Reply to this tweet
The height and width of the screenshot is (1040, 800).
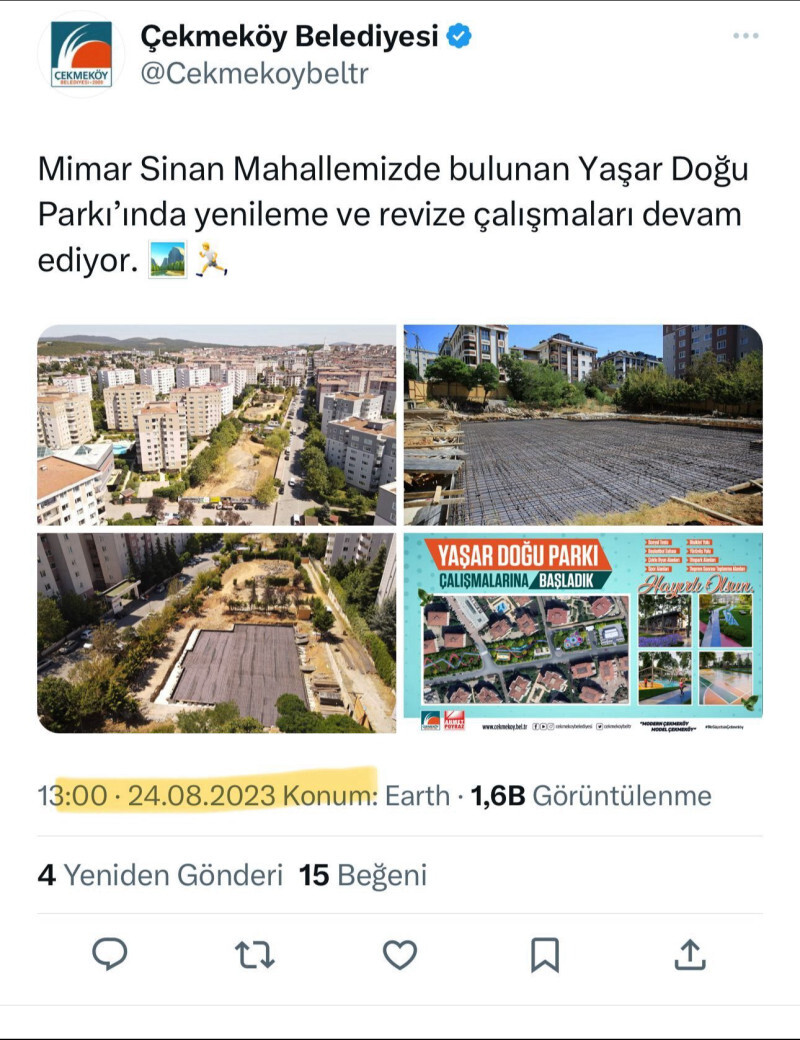tap(110, 955)
